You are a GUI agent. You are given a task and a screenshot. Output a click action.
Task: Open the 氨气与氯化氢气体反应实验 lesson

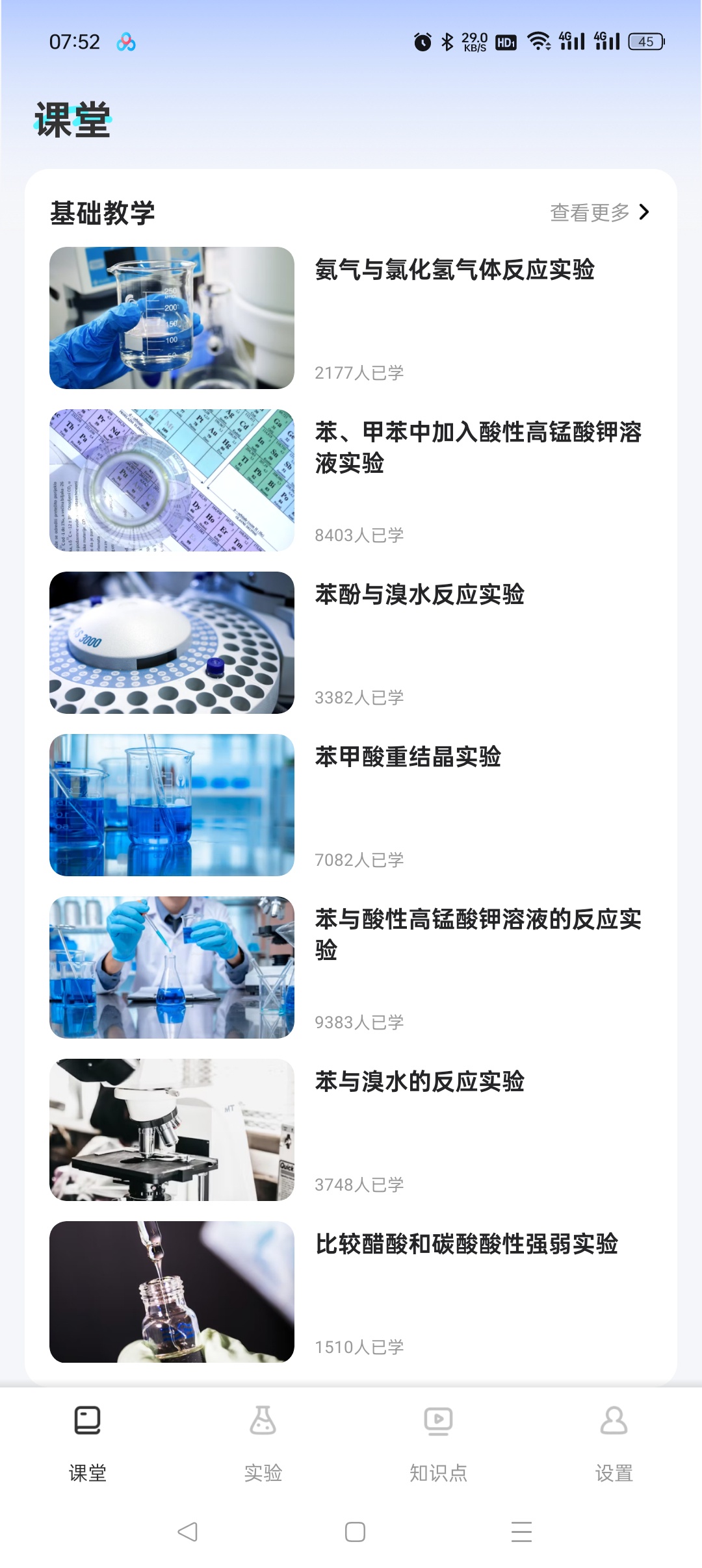(454, 270)
